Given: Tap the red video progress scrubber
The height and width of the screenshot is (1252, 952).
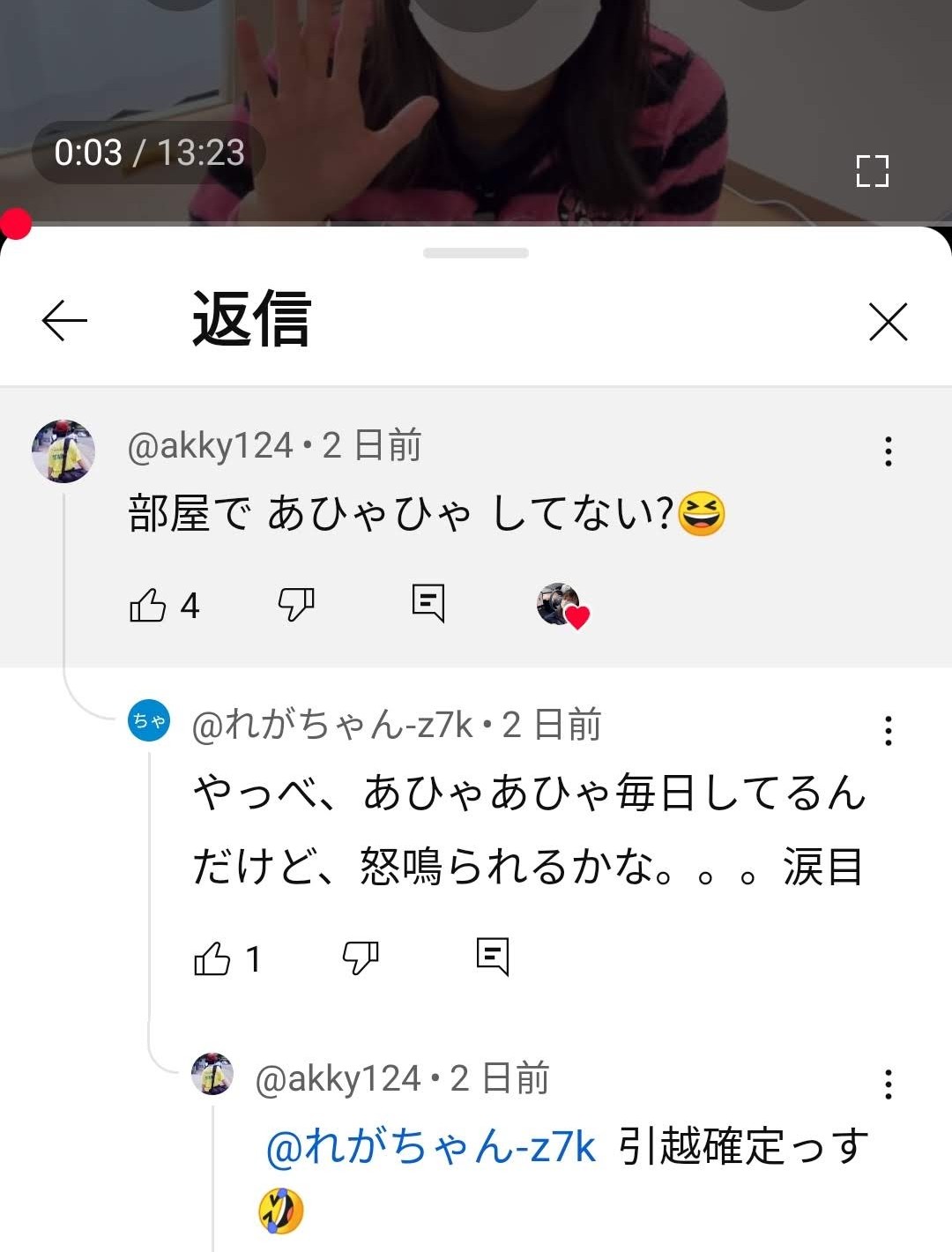Looking at the screenshot, I should tap(15, 224).
